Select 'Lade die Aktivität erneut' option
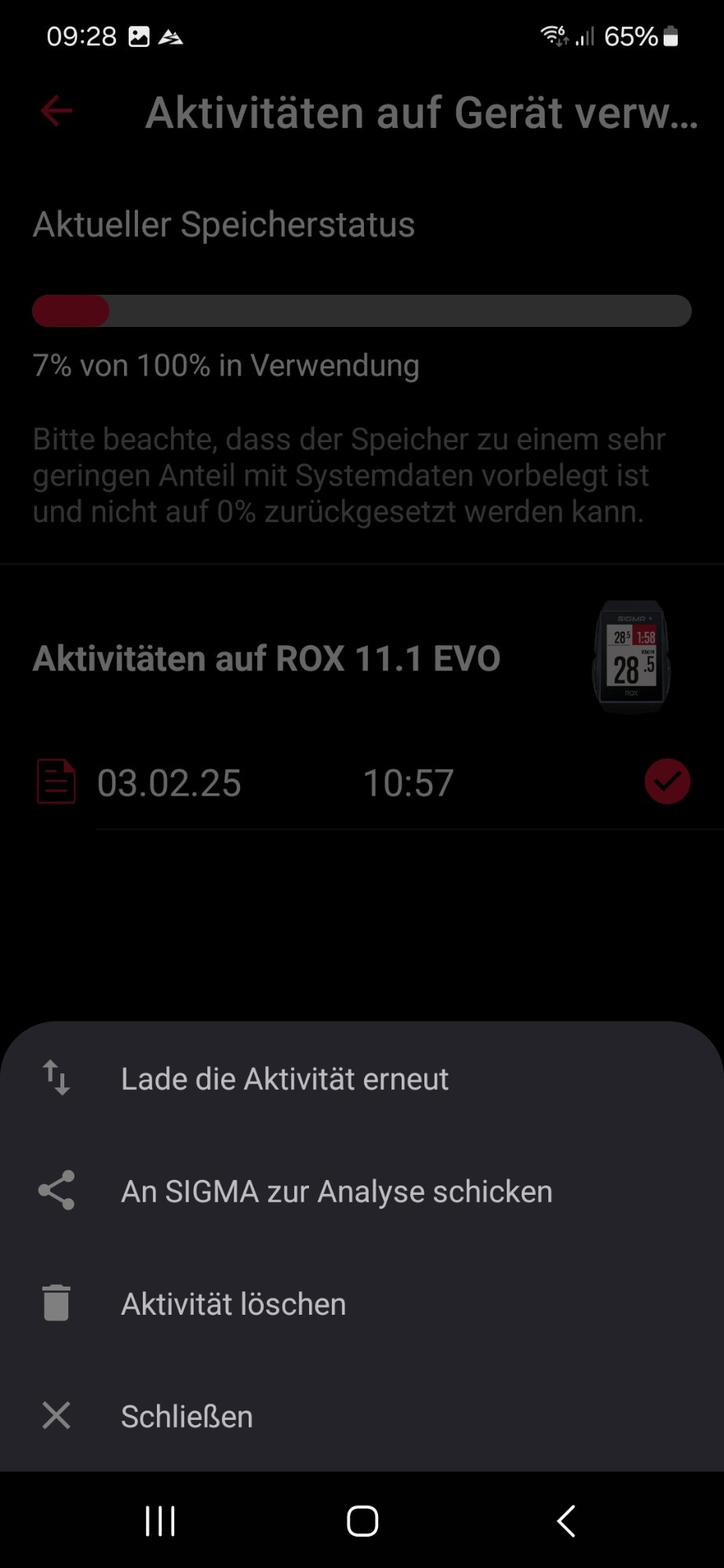 (x=284, y=1079)
